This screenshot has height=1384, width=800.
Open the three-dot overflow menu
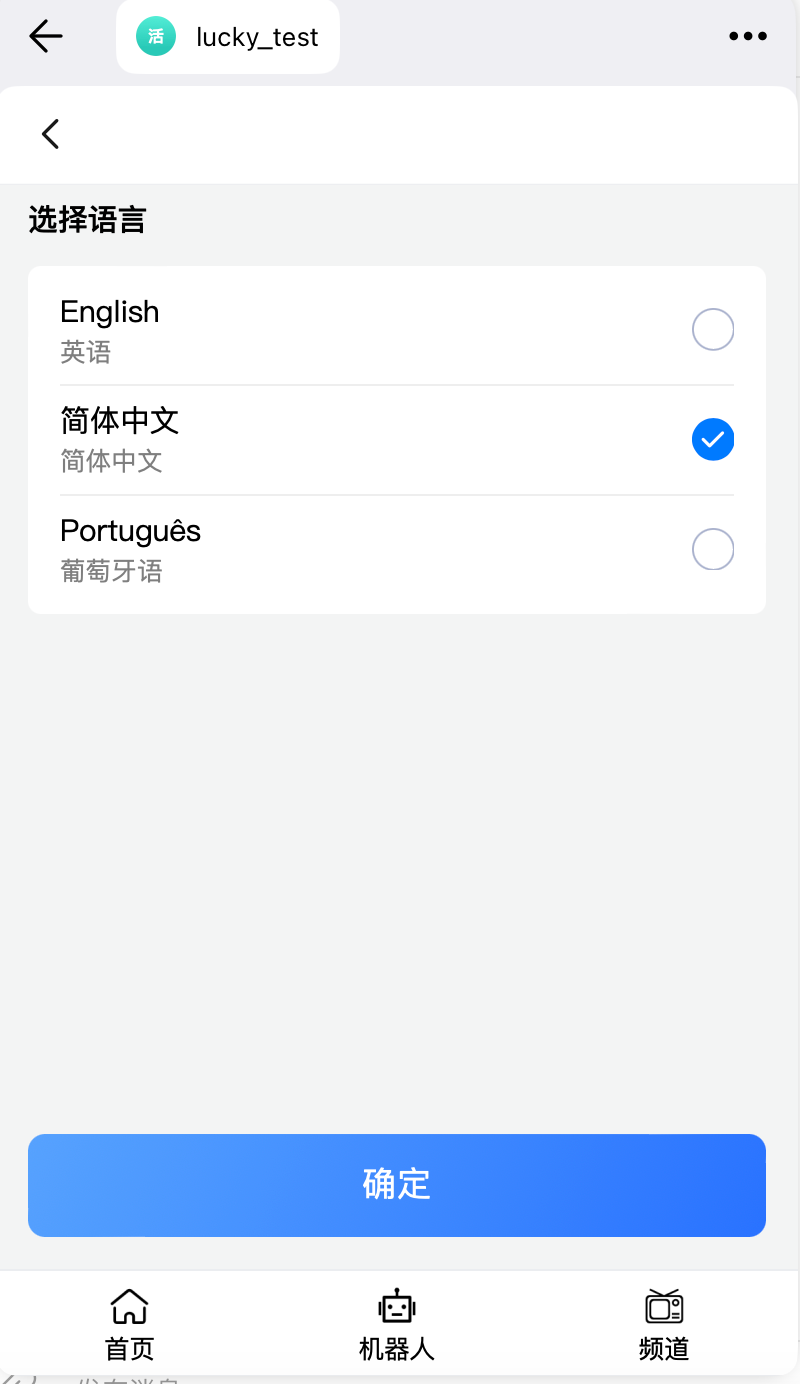tap(748, 37)
